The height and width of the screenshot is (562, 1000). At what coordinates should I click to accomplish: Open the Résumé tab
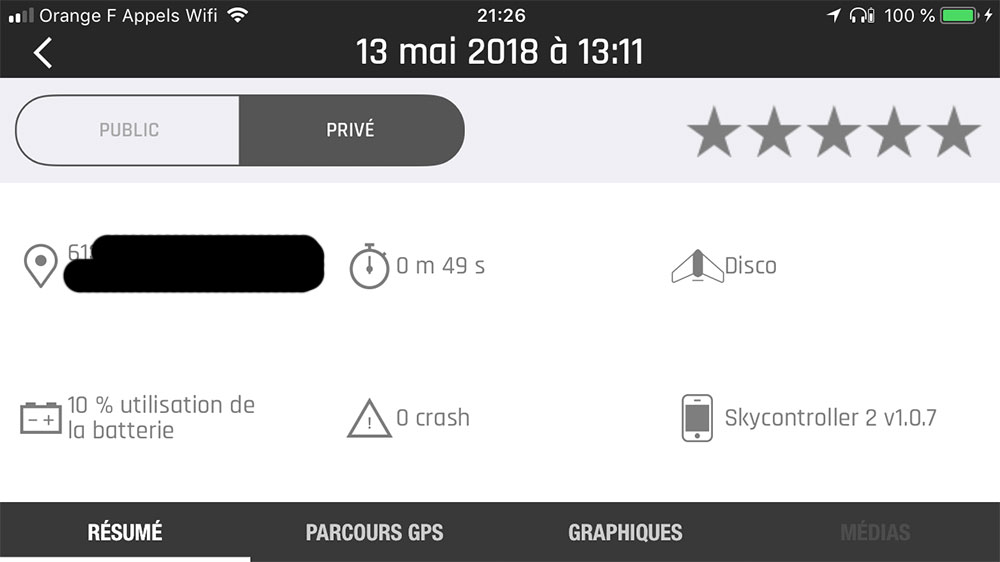click(125, 532)
